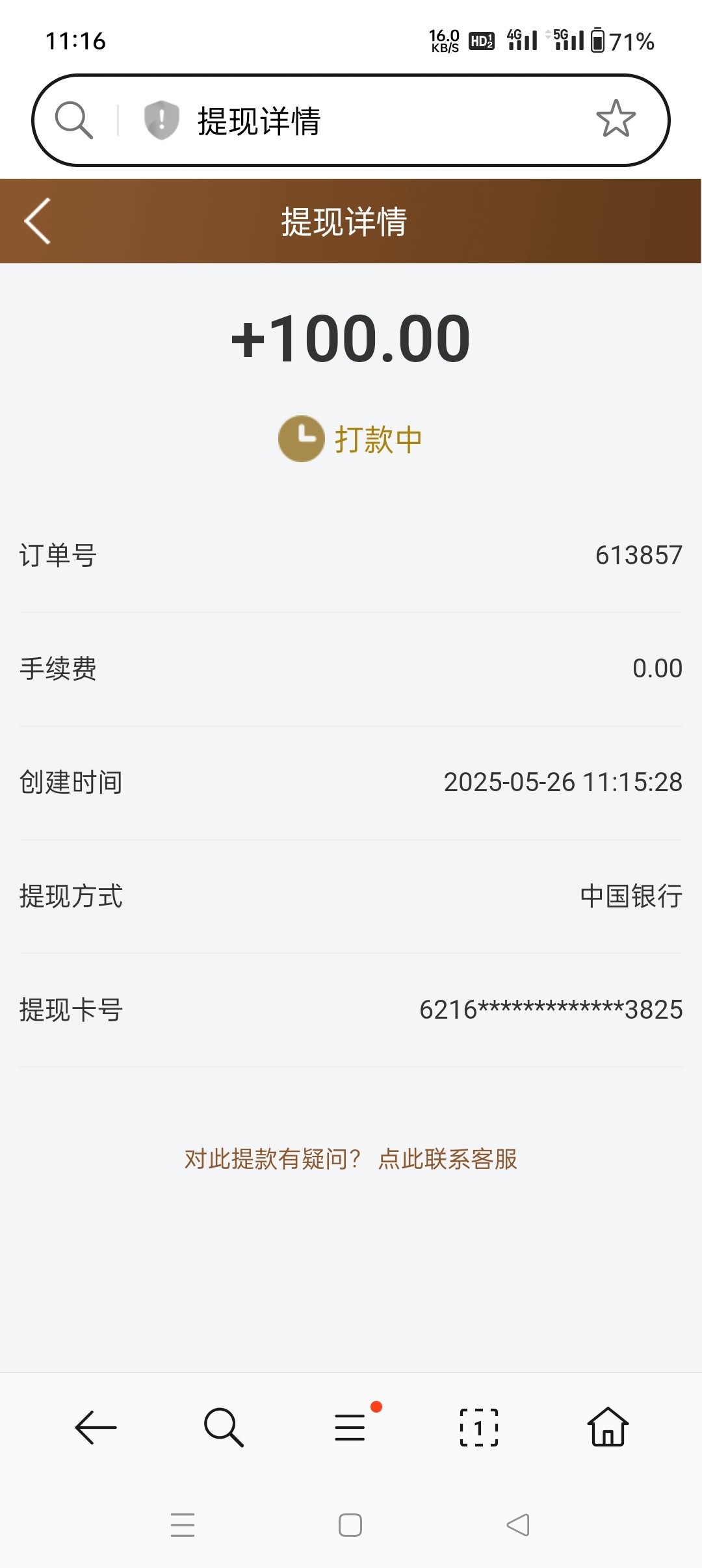Go to the browser home page
Screen dimensions: 702x1568
tap(608, 1428)
